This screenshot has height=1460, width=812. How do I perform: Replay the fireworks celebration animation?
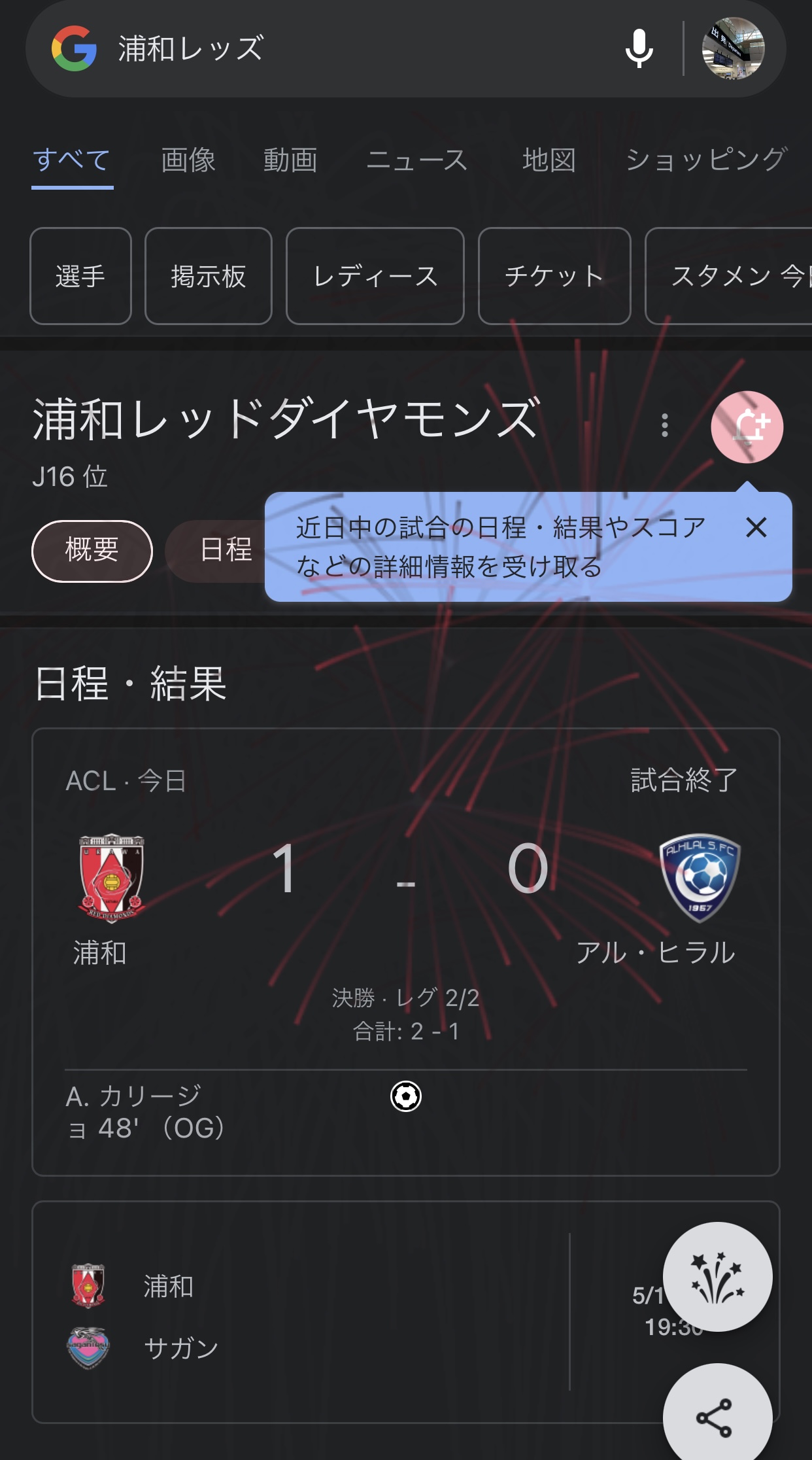pyautogui.click(x=717, y=1276)
